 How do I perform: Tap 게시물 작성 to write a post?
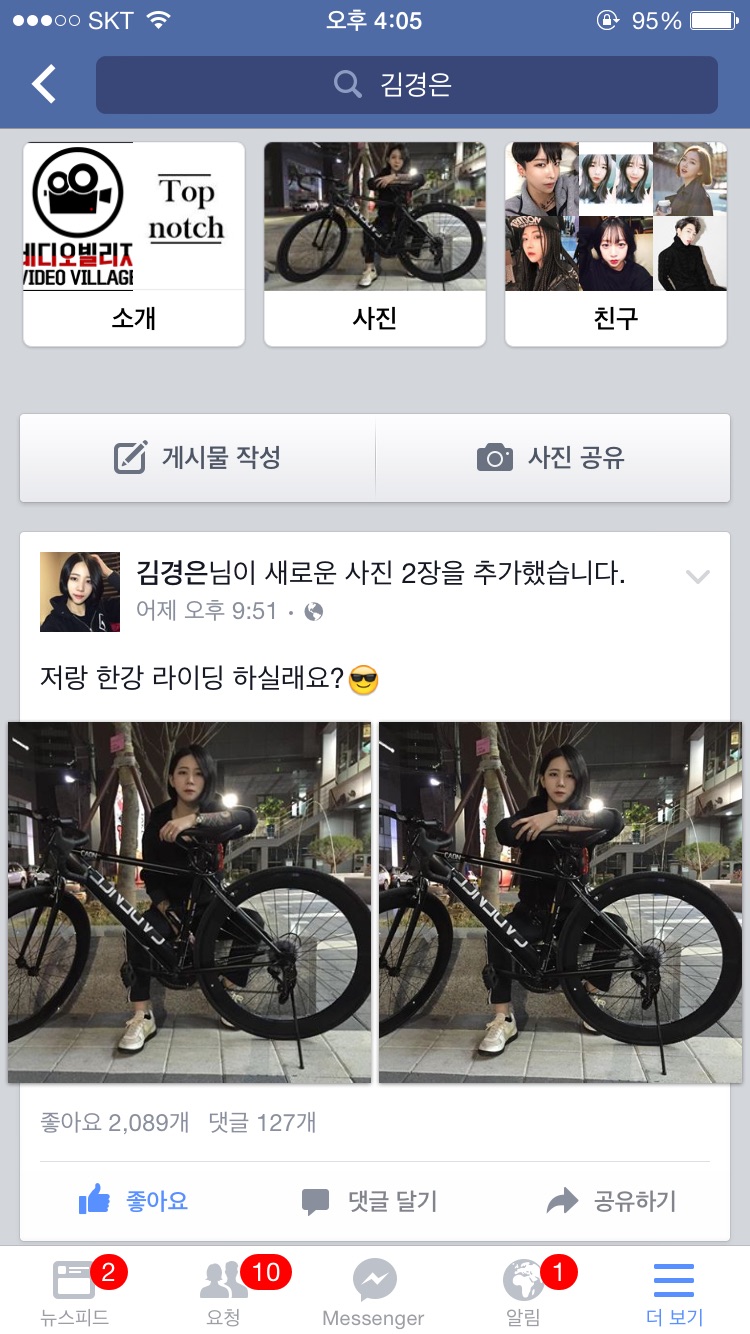coord(198,458)
